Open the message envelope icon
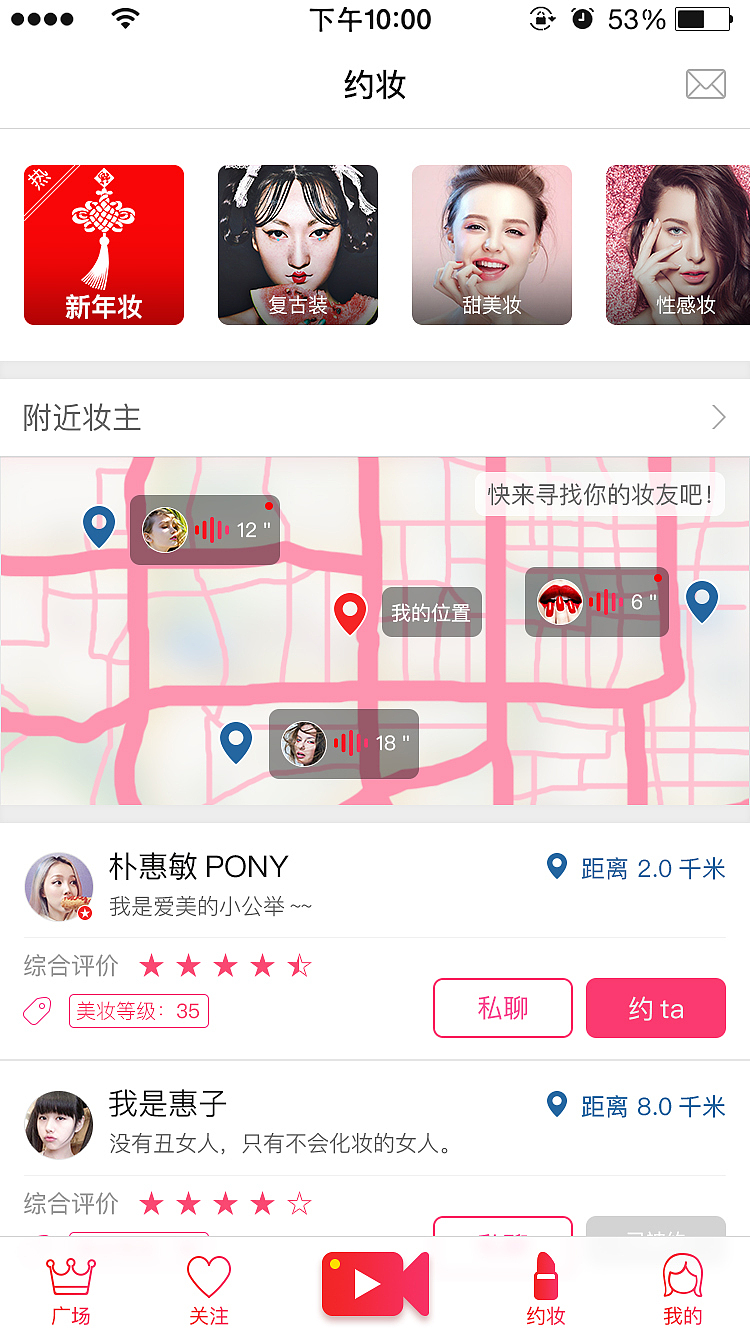This screenshot has height=1334, width=750. coord(705,84)
